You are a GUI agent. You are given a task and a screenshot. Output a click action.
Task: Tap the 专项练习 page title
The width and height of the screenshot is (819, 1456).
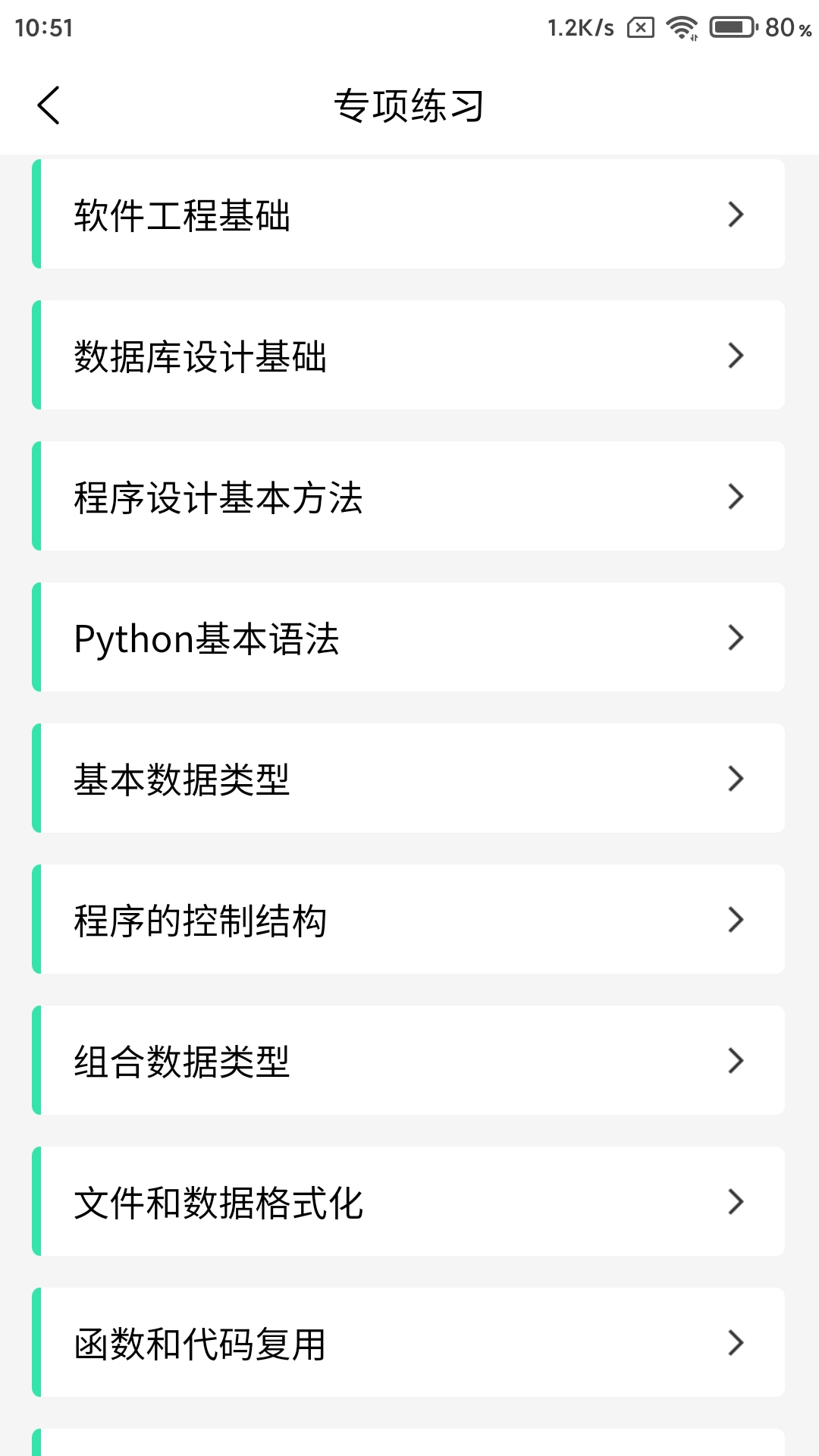(x=409, y=105)
